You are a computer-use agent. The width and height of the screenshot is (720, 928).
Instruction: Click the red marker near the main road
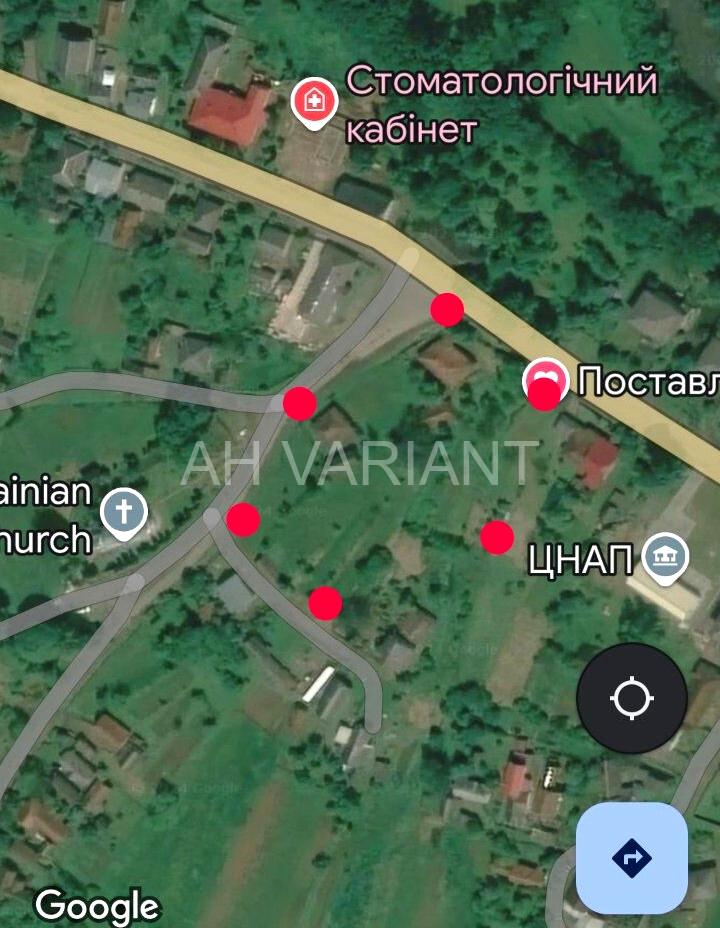pos(447,310)
